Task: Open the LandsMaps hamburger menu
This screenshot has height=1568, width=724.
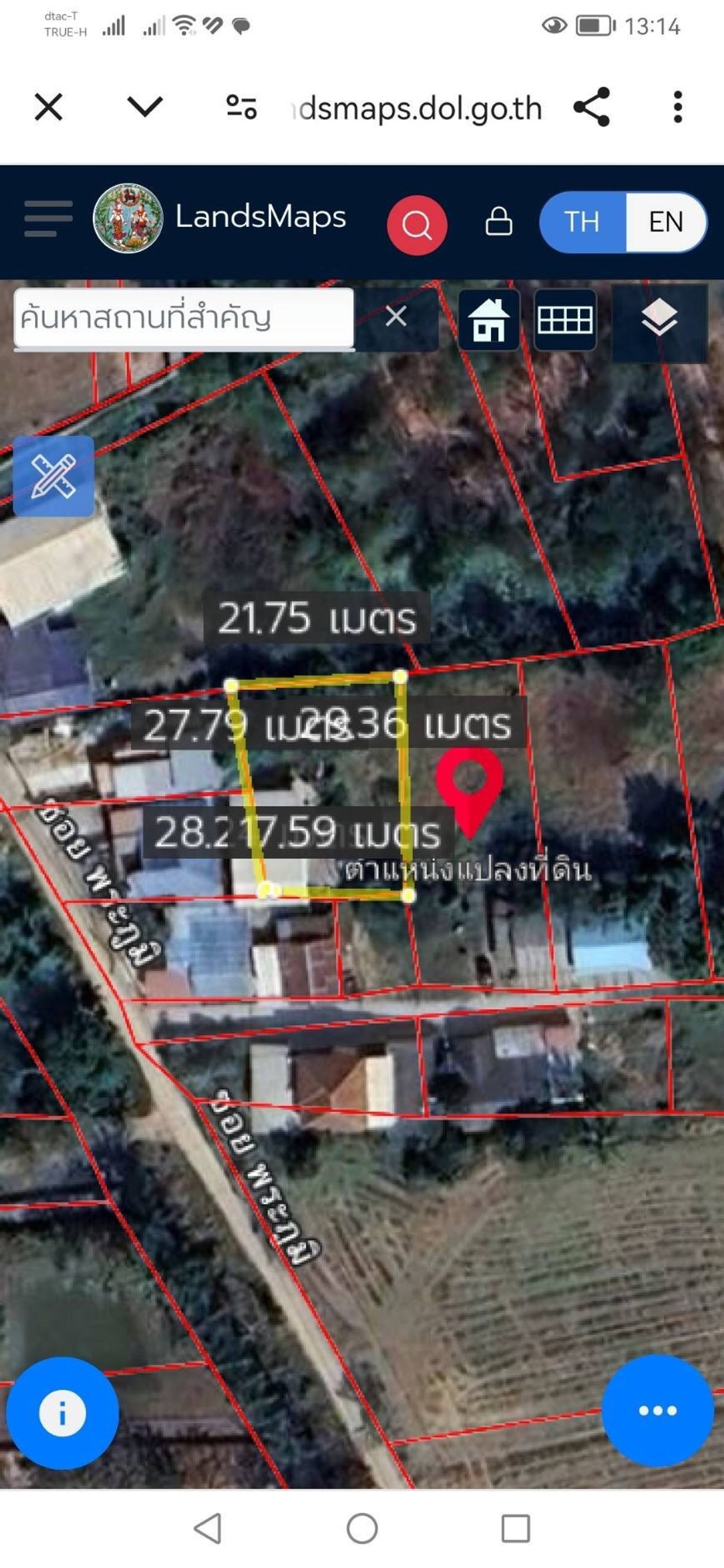Action: (x=48, y=219)
